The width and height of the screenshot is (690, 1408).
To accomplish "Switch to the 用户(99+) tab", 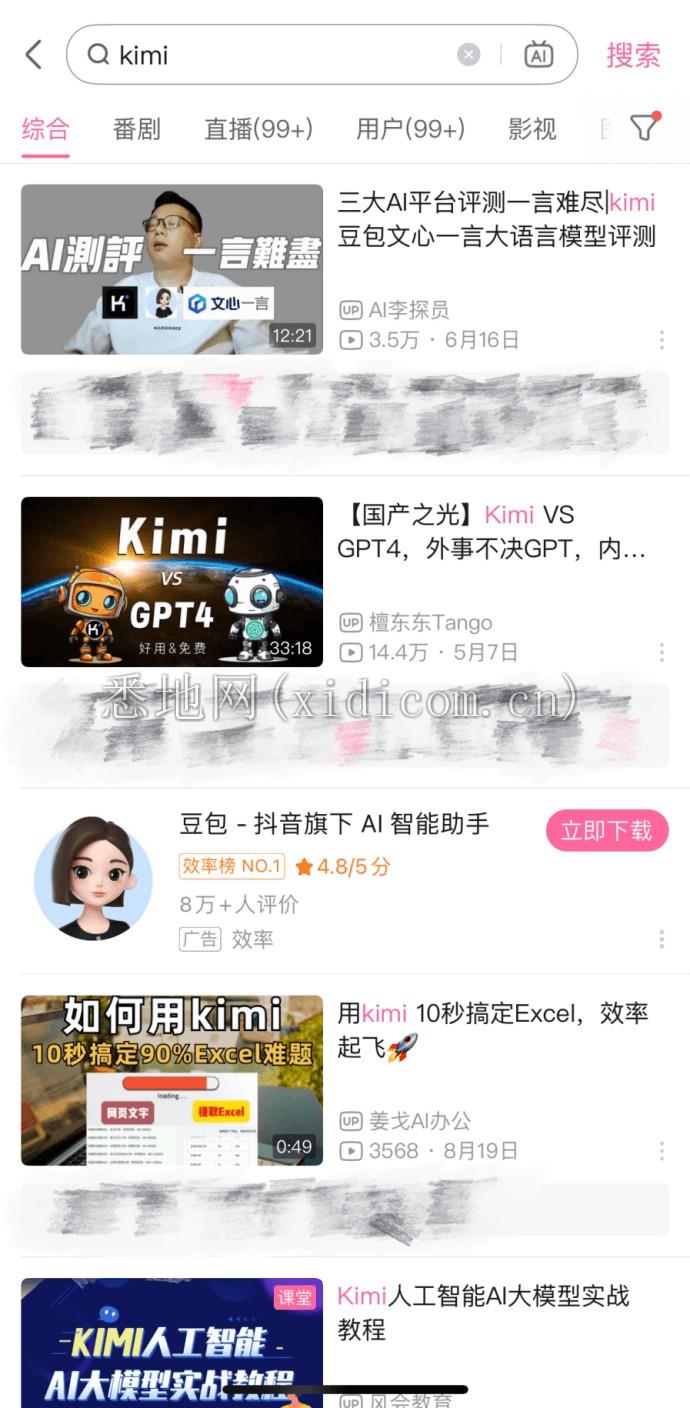I will (410, 129).
